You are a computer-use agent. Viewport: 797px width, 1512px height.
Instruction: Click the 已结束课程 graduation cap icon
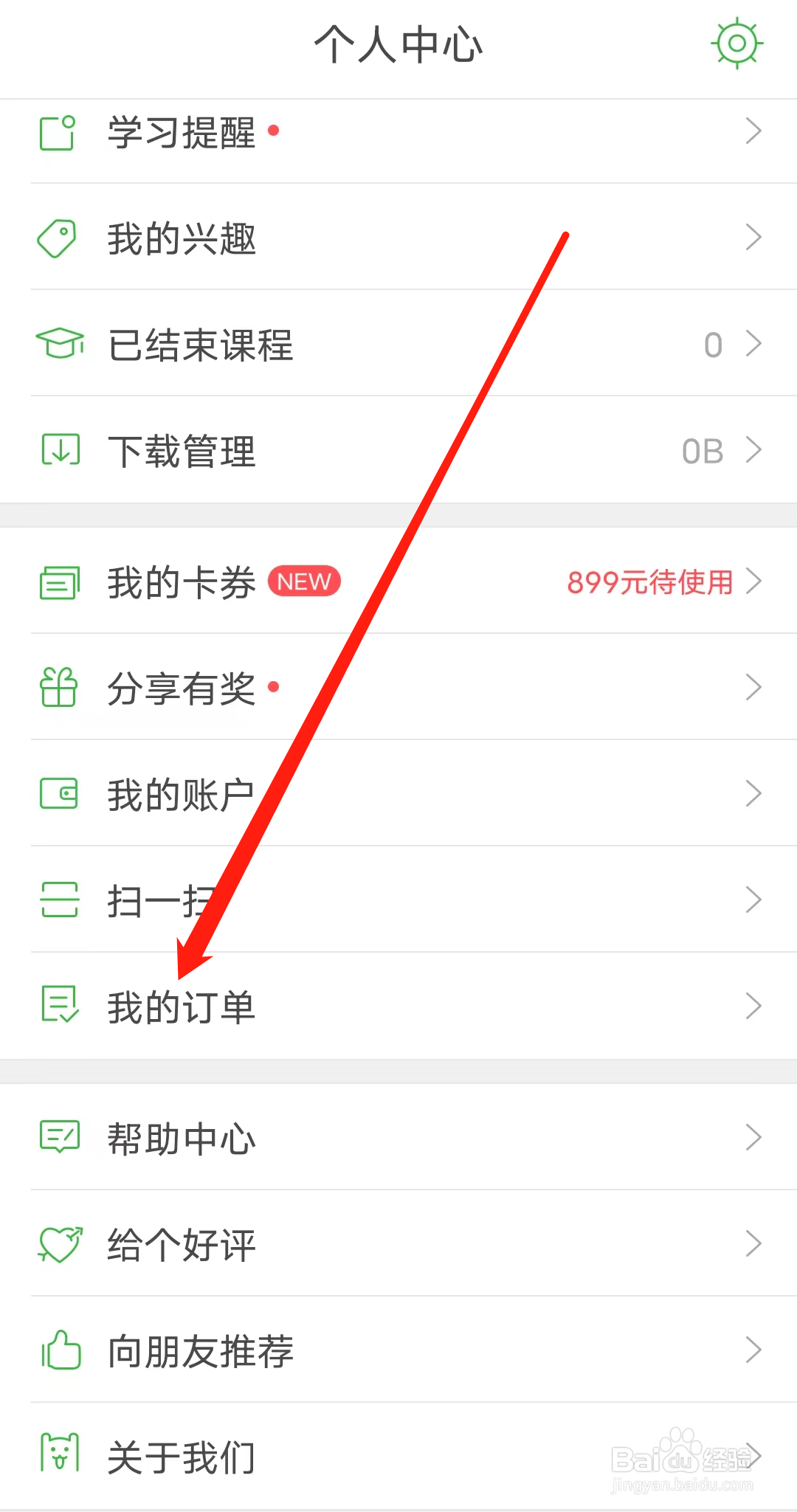59,343
